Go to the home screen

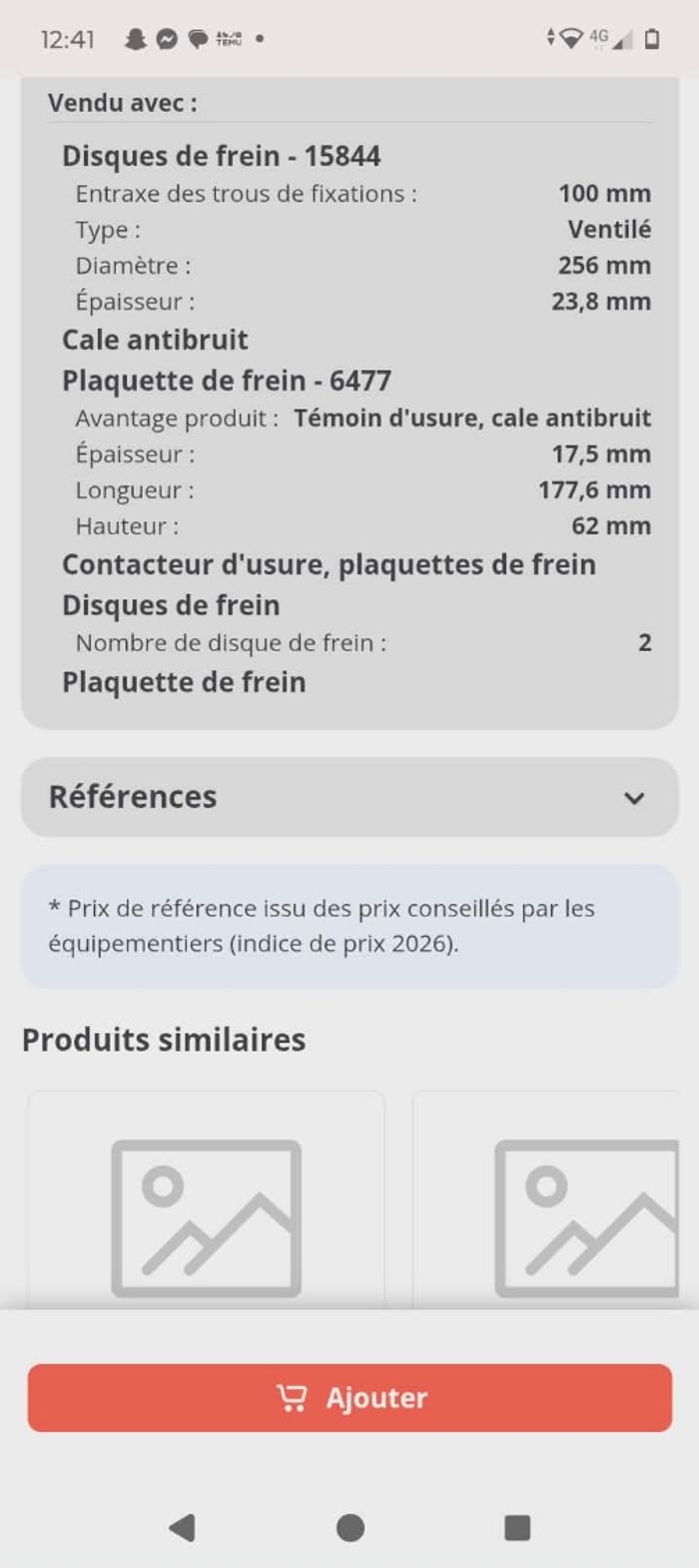[350, 1527]
